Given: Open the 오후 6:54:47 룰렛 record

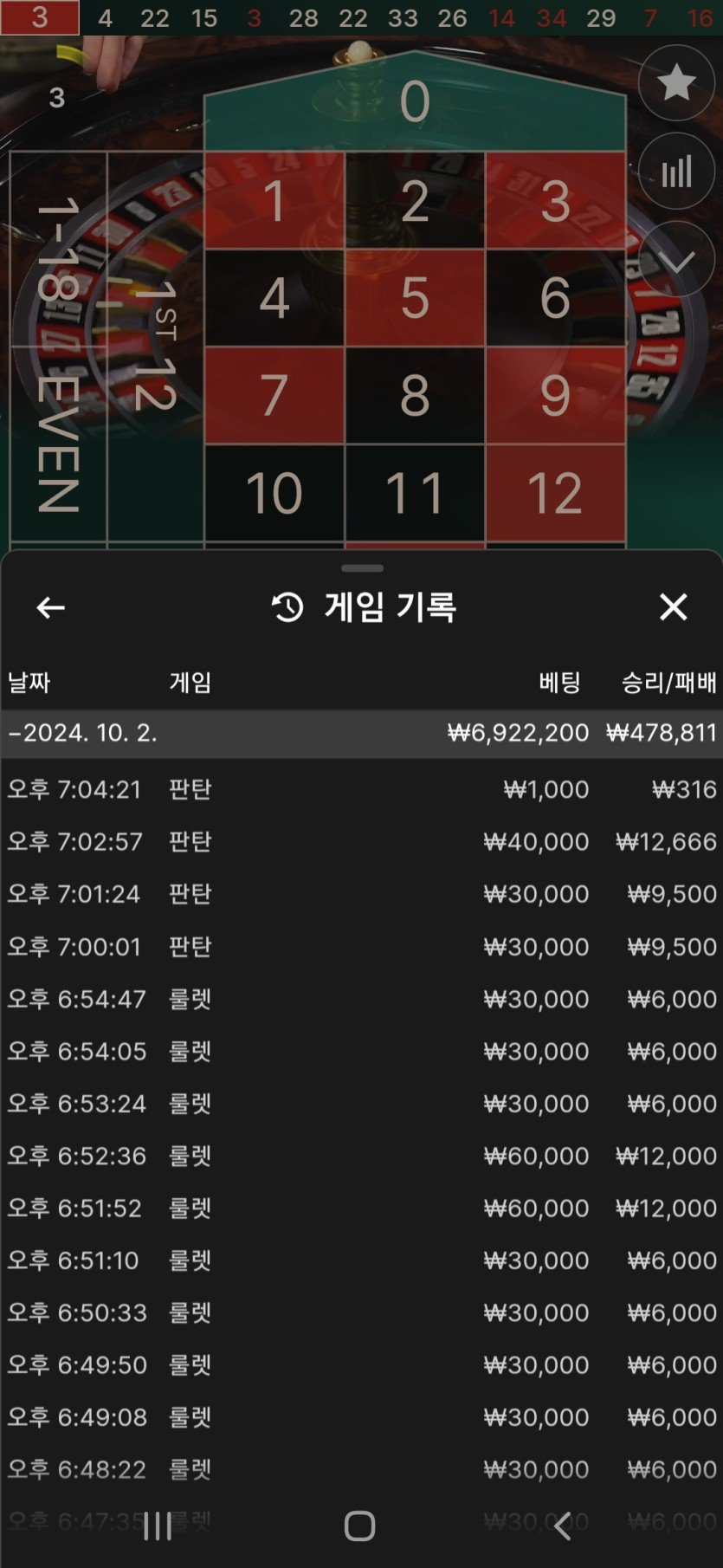Looking at the screenshot, I should click(x=361, y=999).
